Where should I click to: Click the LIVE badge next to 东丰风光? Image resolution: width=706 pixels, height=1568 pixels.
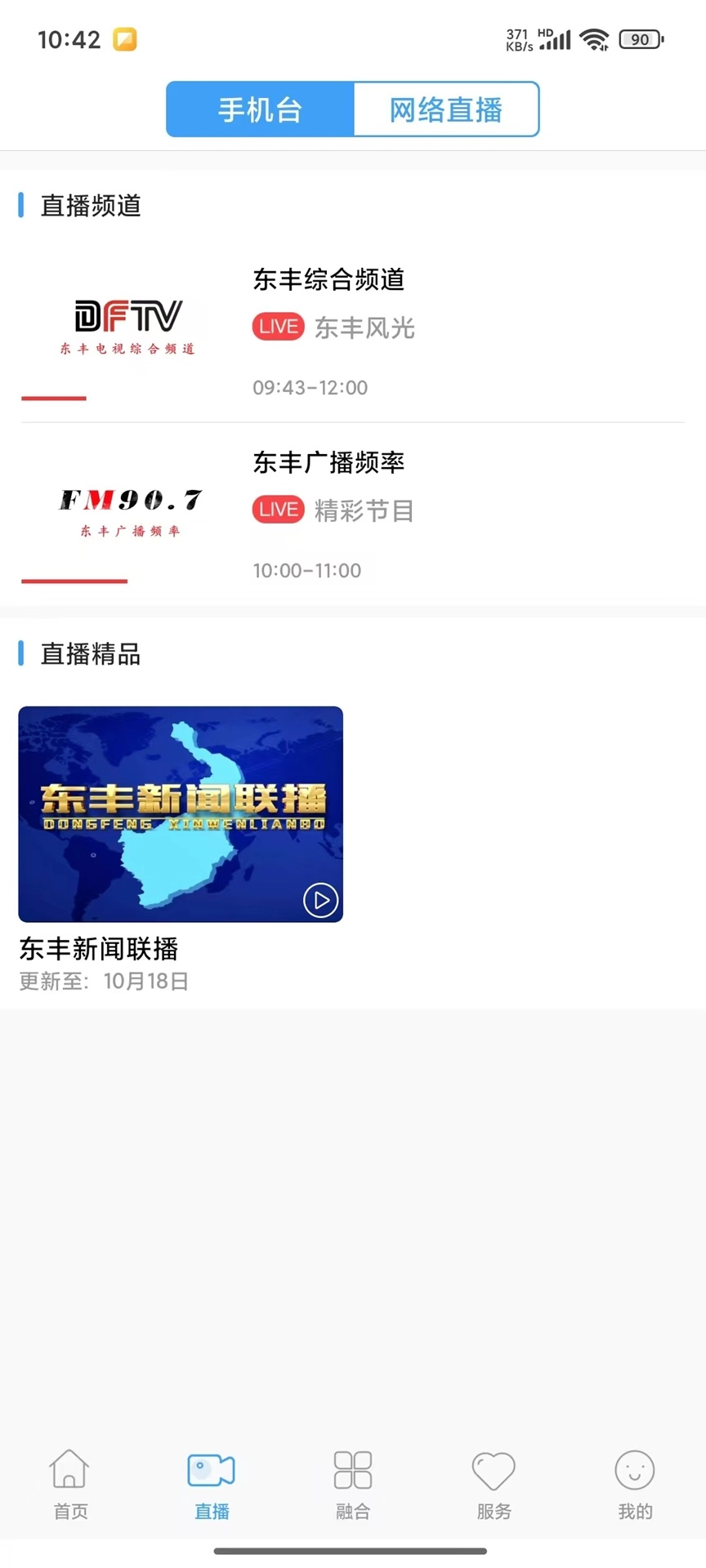click(x=278, y=327)
